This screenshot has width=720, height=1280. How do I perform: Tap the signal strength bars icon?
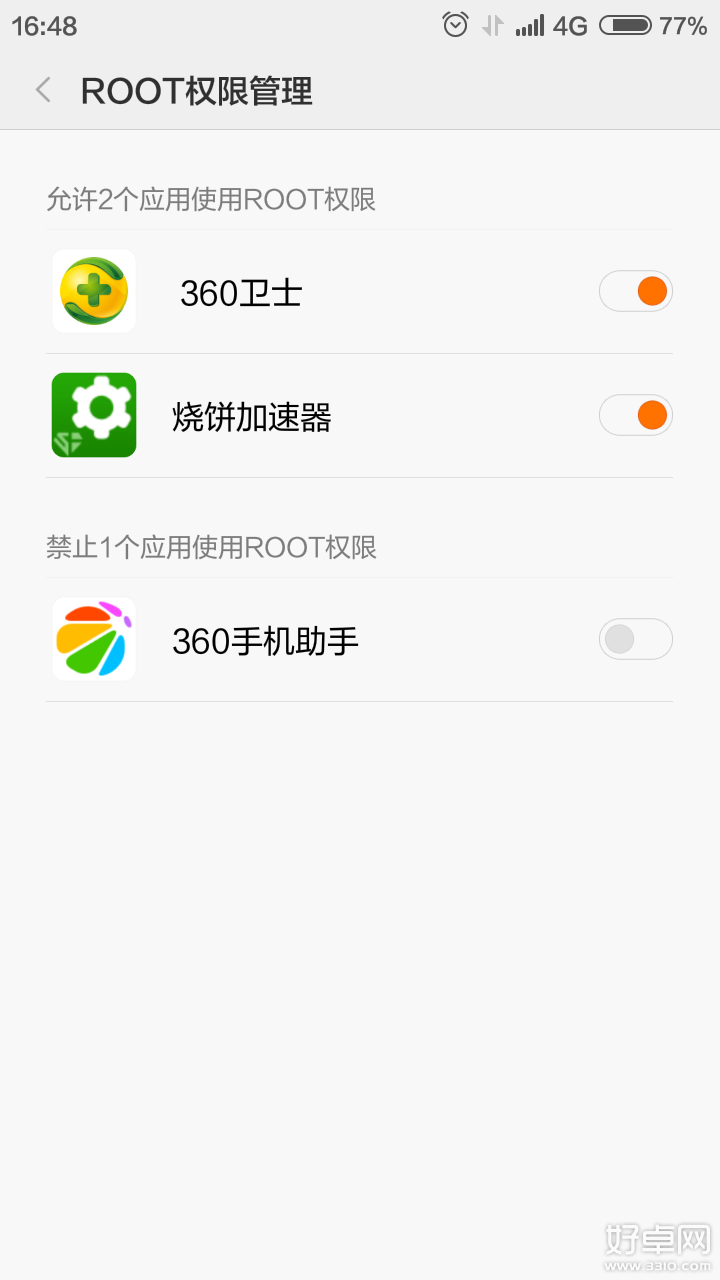(531, 25)
